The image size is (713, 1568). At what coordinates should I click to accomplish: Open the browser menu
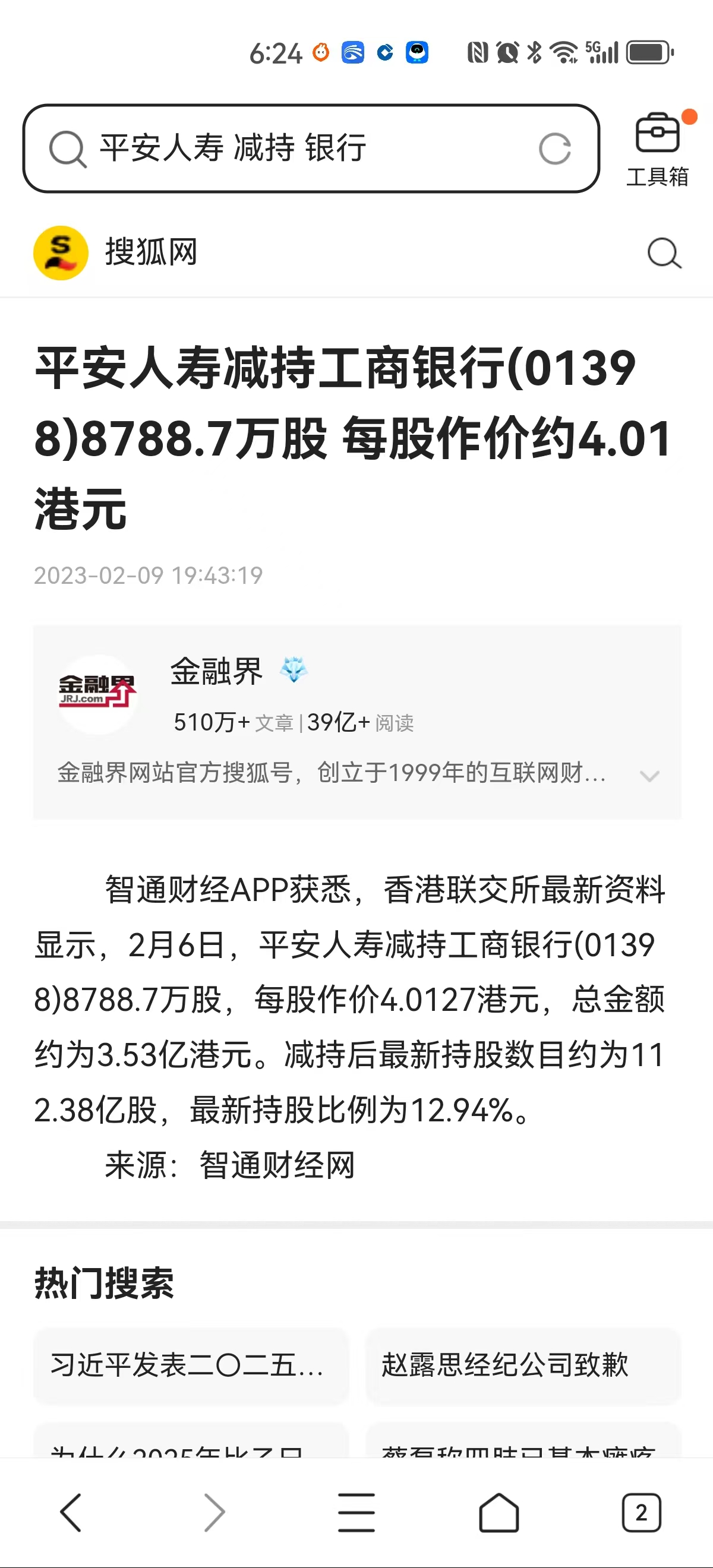(x=356, y=1513)
